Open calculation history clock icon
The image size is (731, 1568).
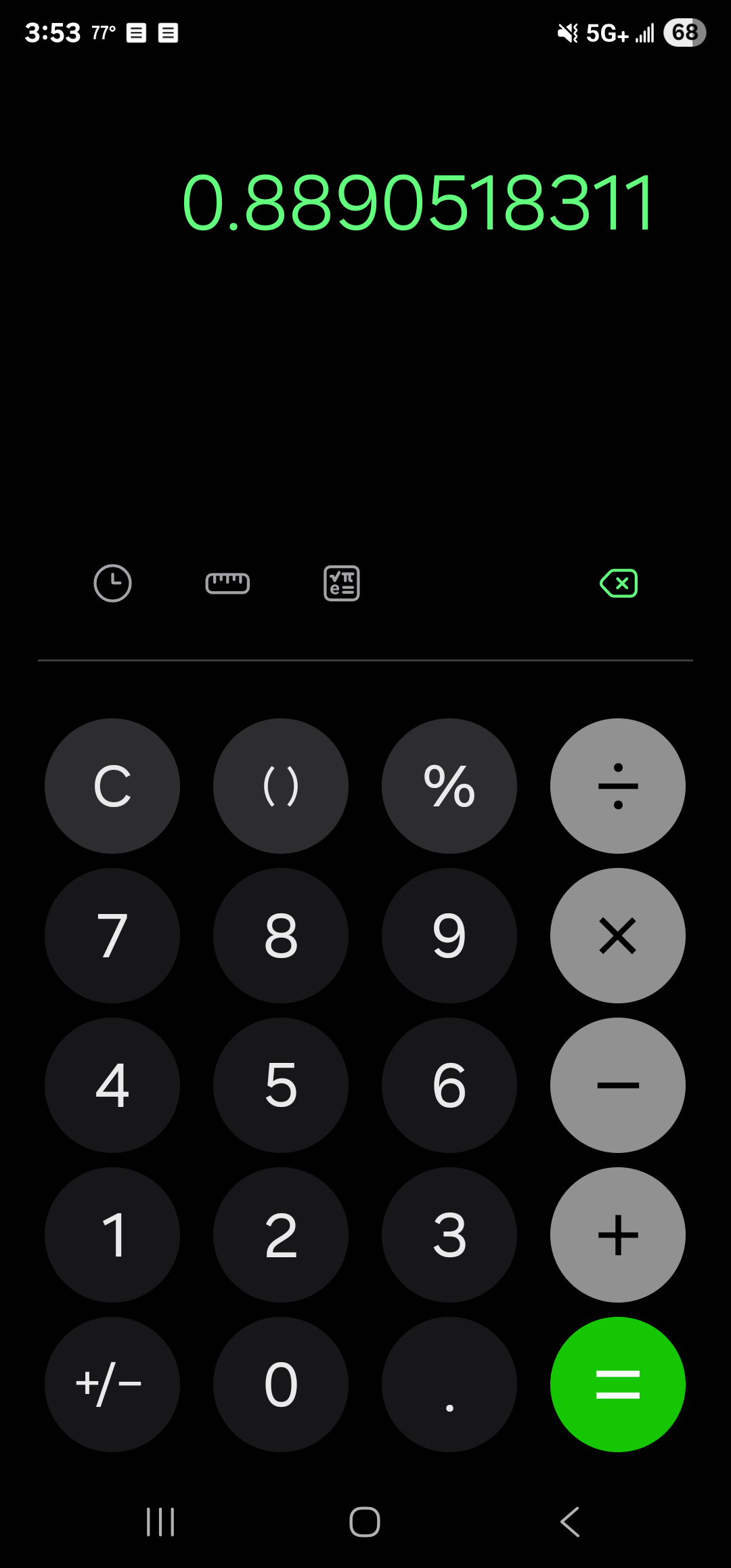[112, 583]
